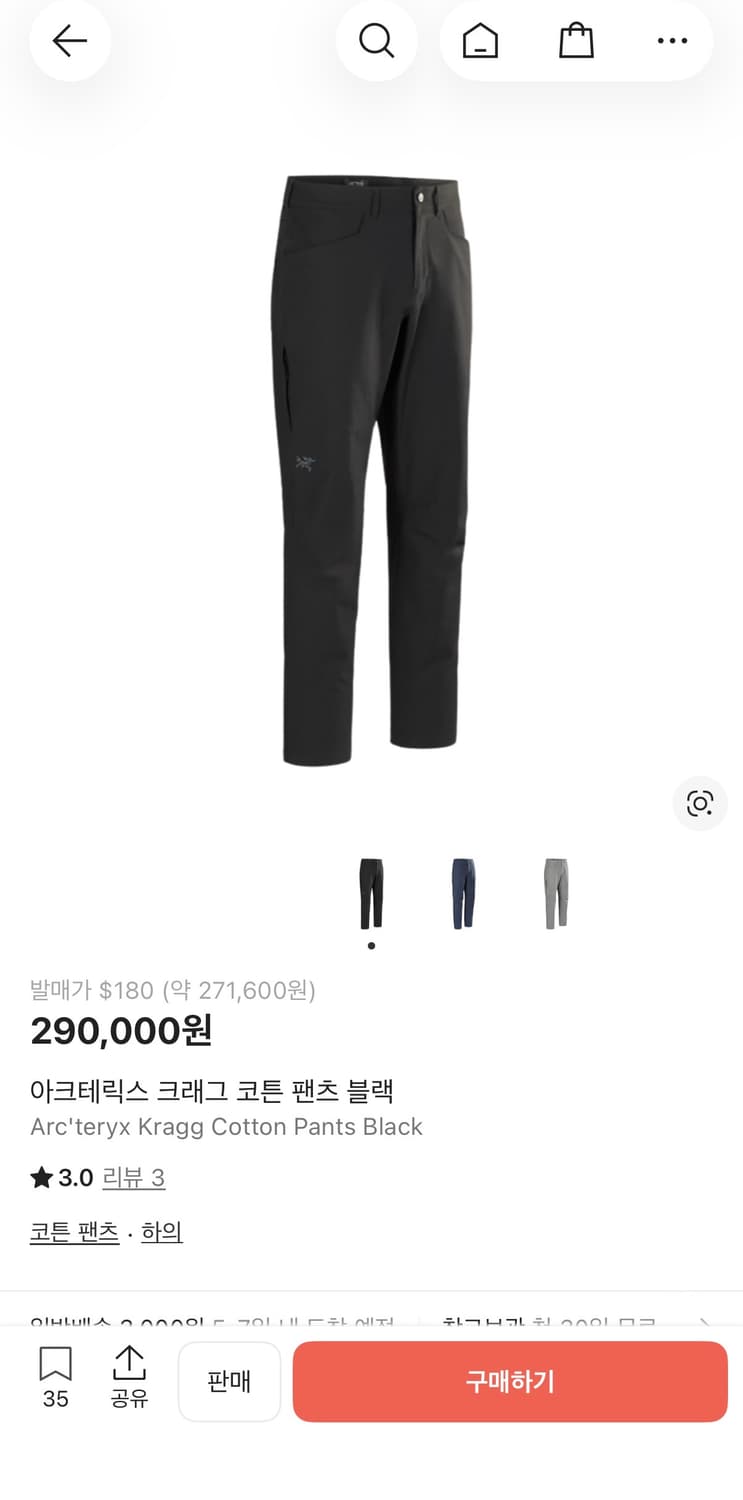Save item using the bookmark icon showing 35

pos(55,1375)
